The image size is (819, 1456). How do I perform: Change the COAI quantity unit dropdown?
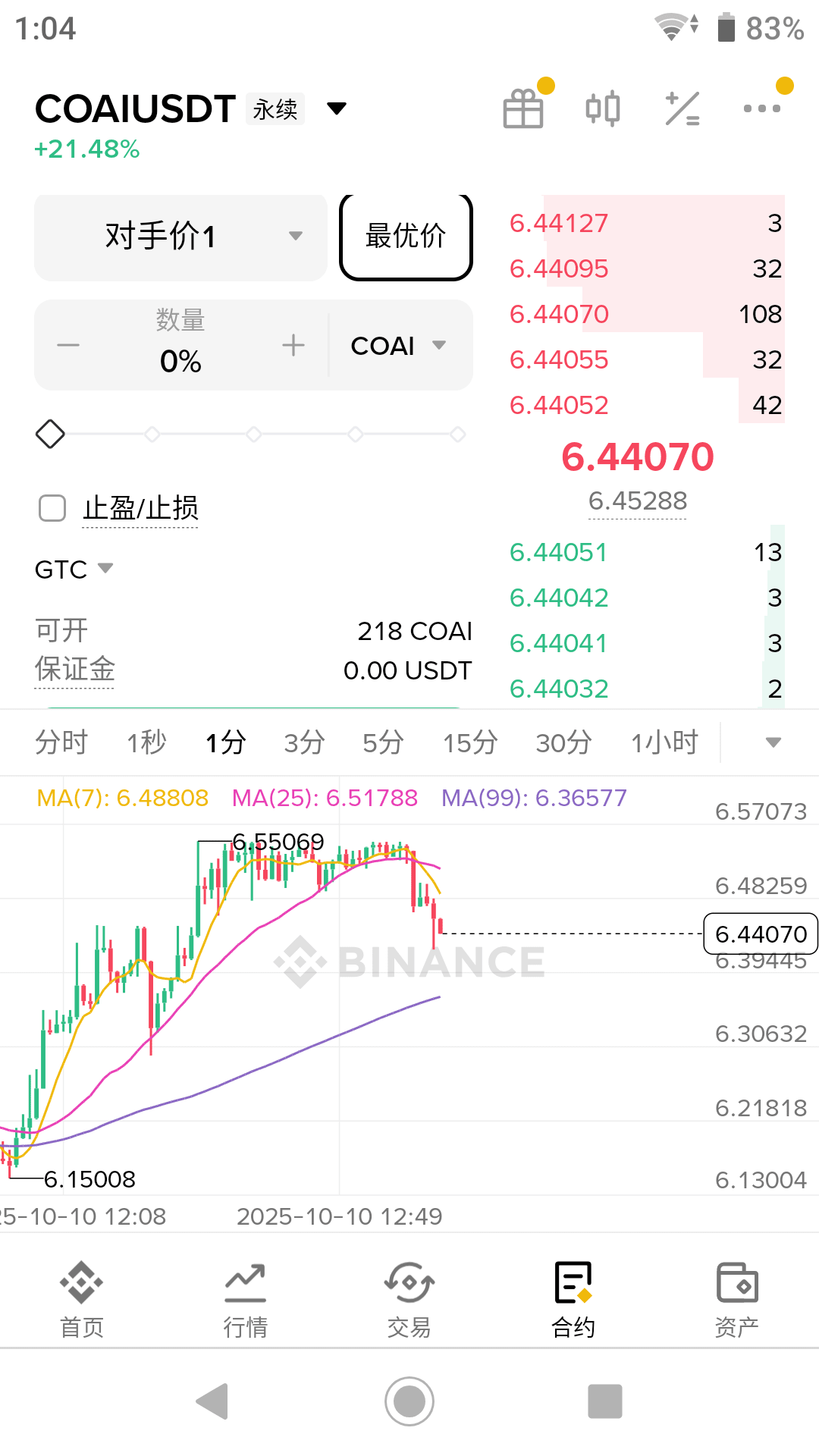398,346
